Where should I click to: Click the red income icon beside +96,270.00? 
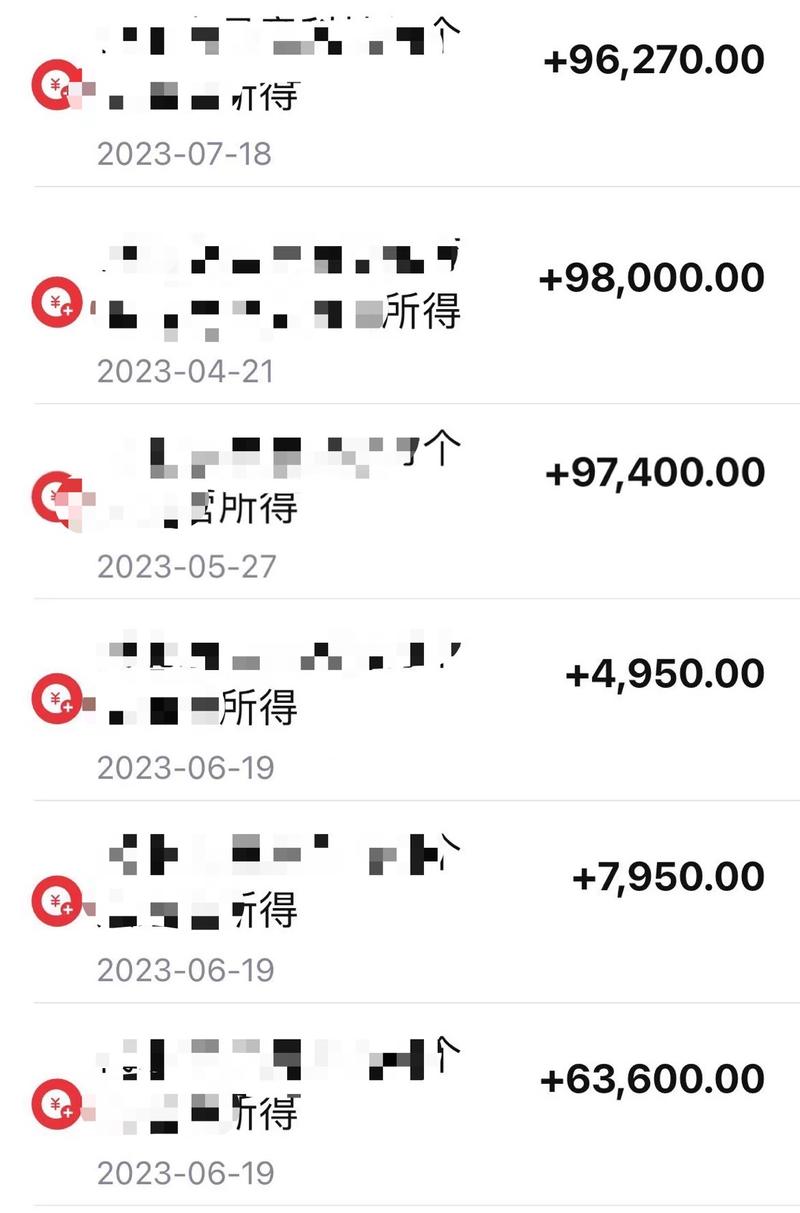[x=57, y=85]
